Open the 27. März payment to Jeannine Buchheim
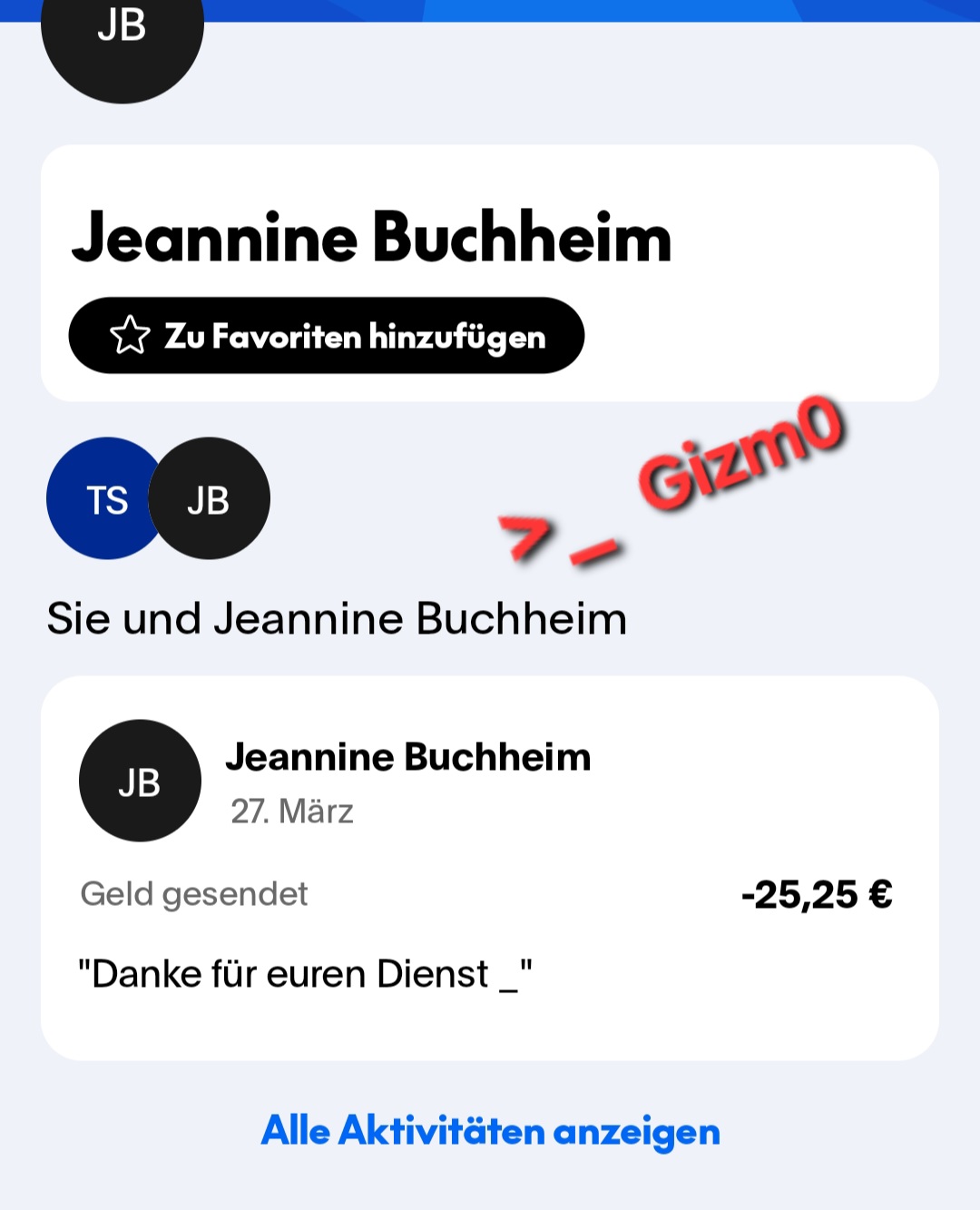This screenshot has height=1210, width=980. click(x=489, y=867)
